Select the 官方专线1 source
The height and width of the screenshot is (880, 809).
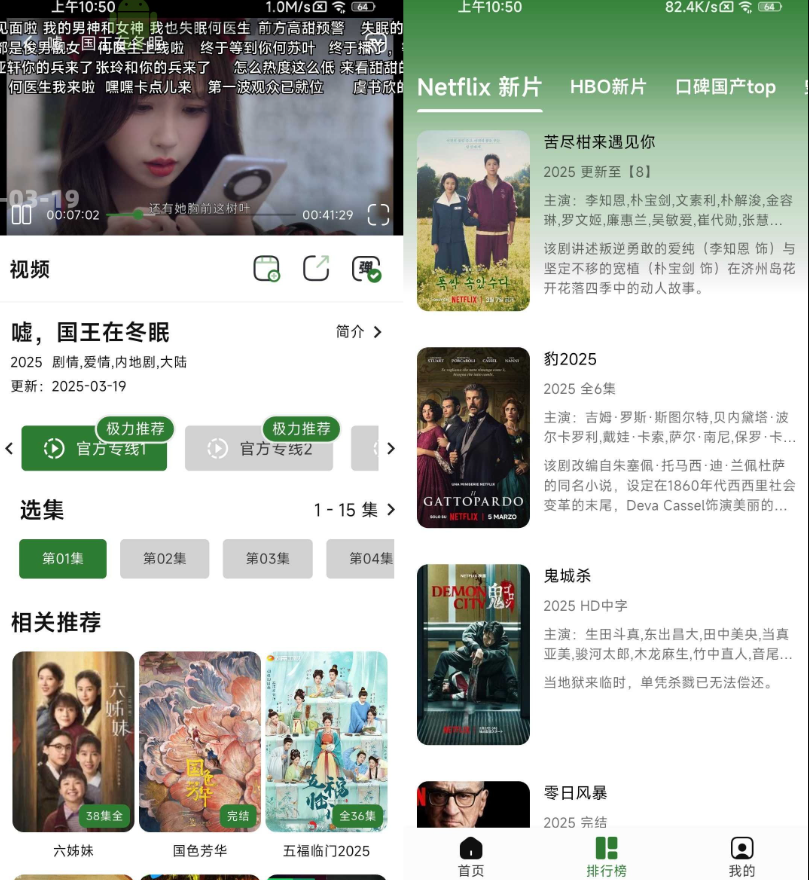click(95, 449)
